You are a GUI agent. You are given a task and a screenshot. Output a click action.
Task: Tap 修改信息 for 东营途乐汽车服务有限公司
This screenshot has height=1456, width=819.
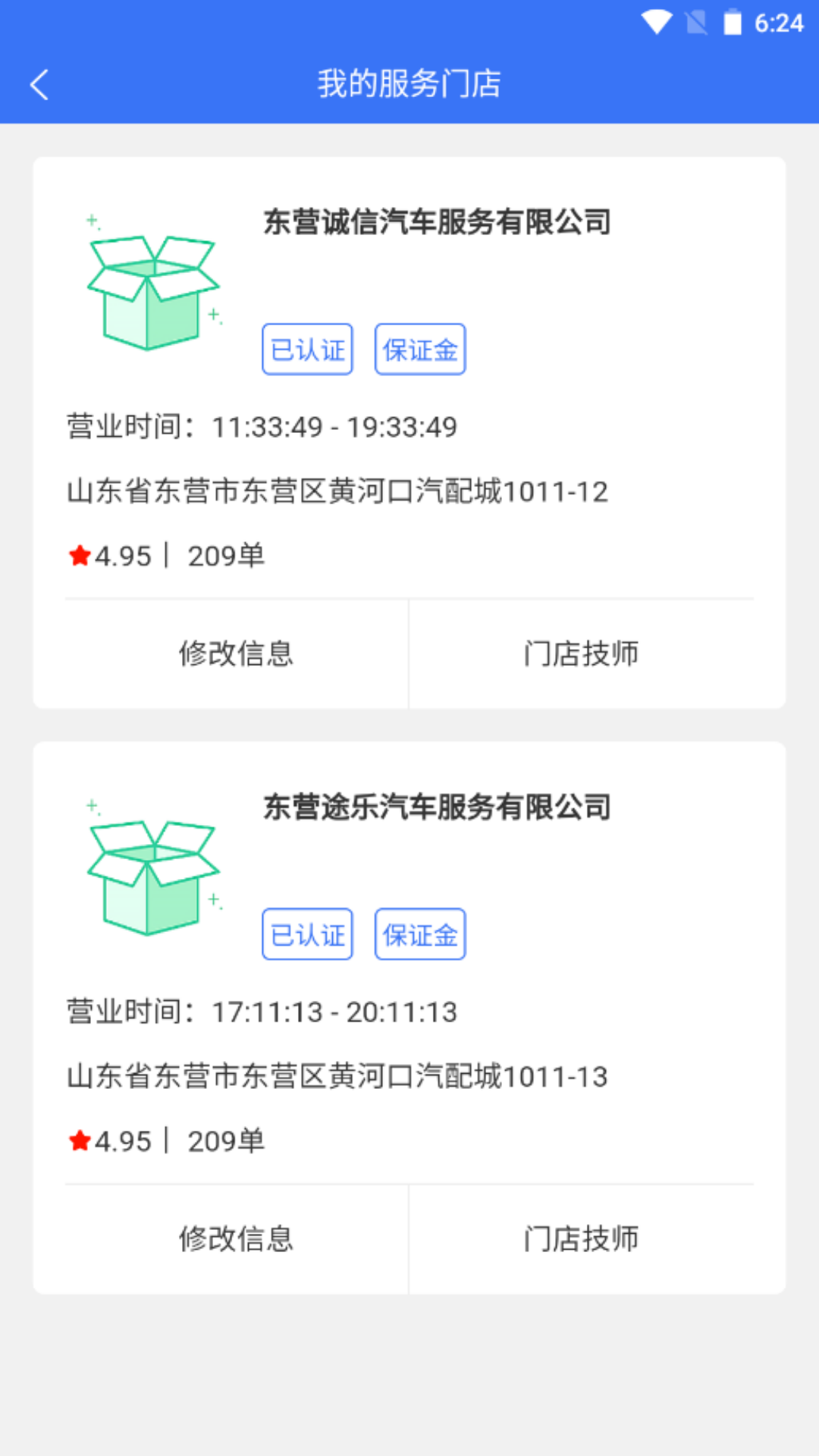point(236,1239)
